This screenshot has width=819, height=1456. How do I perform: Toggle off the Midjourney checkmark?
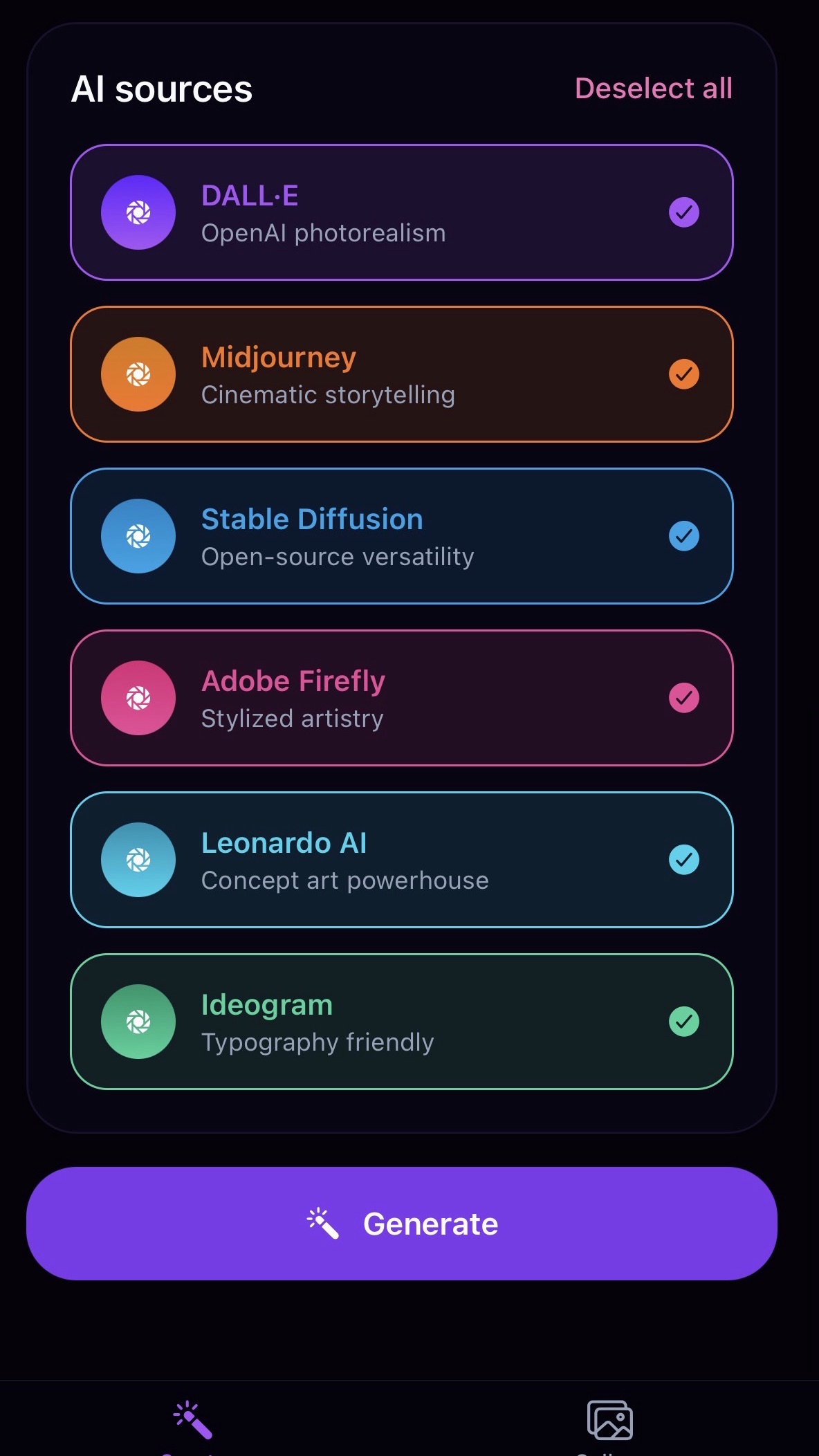683,374
